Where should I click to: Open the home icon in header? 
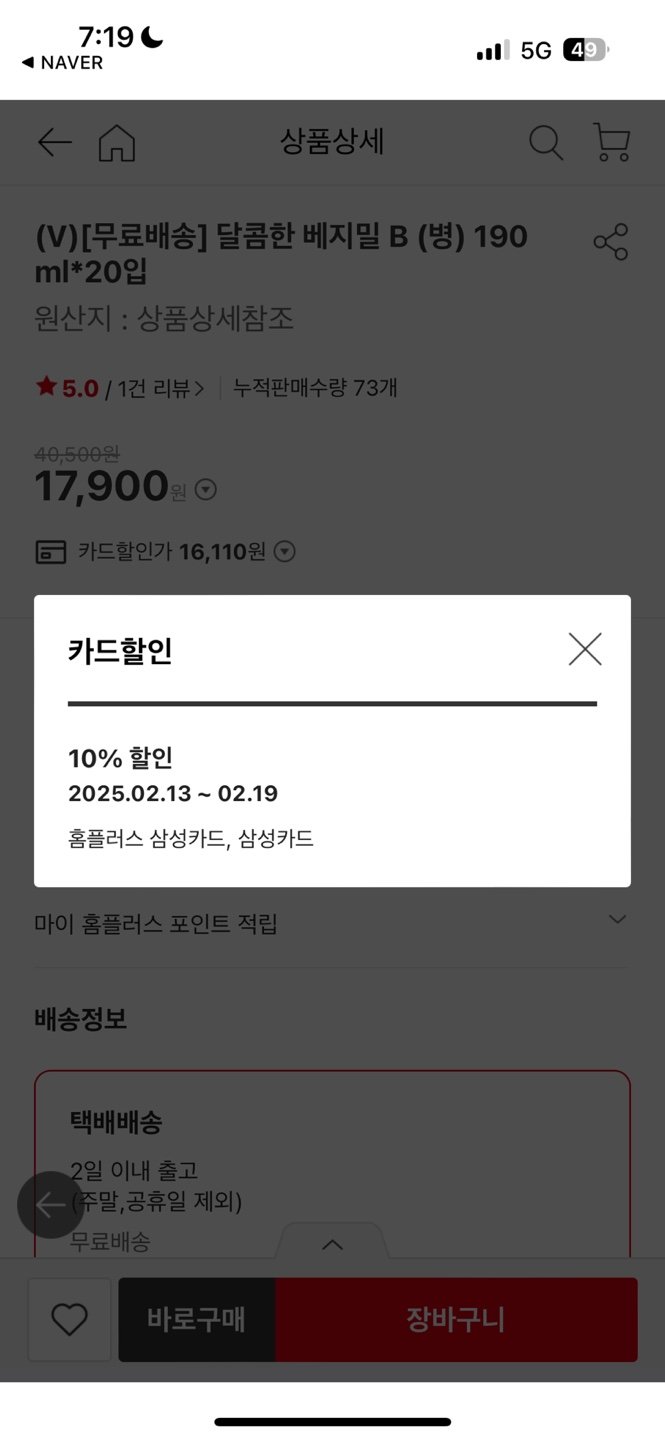[117, 143]
